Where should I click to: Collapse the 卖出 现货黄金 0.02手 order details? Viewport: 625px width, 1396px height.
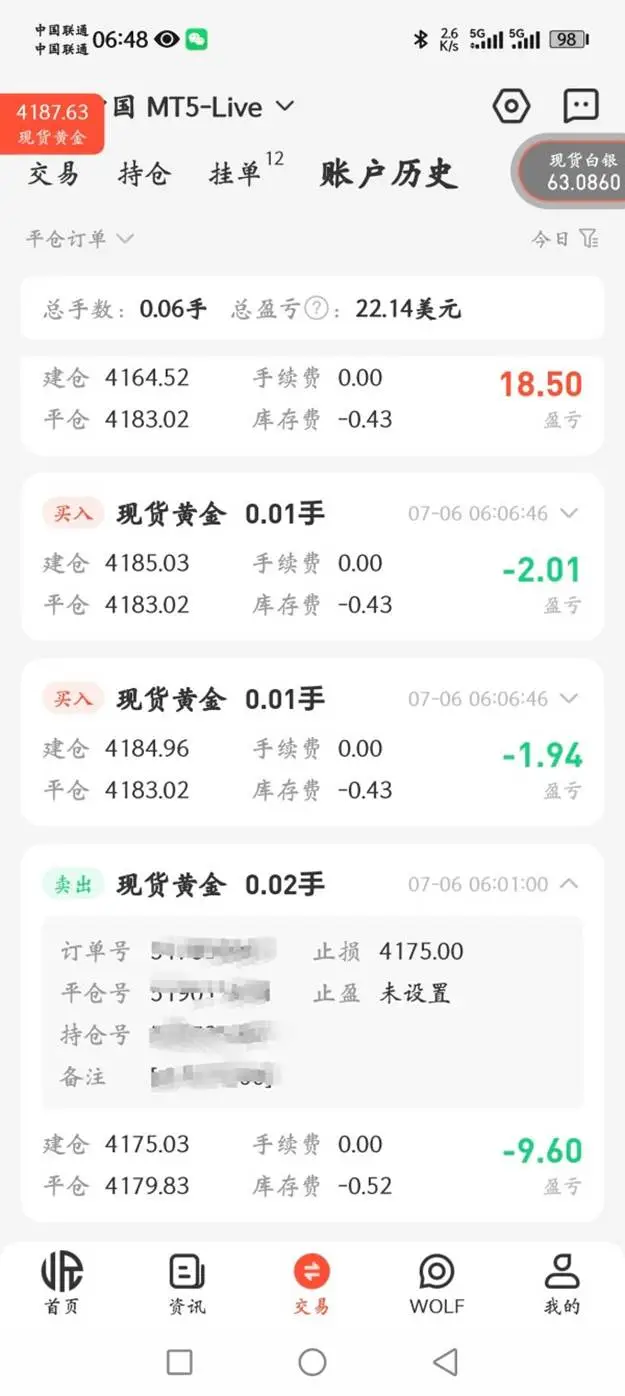tap(569, 884)
